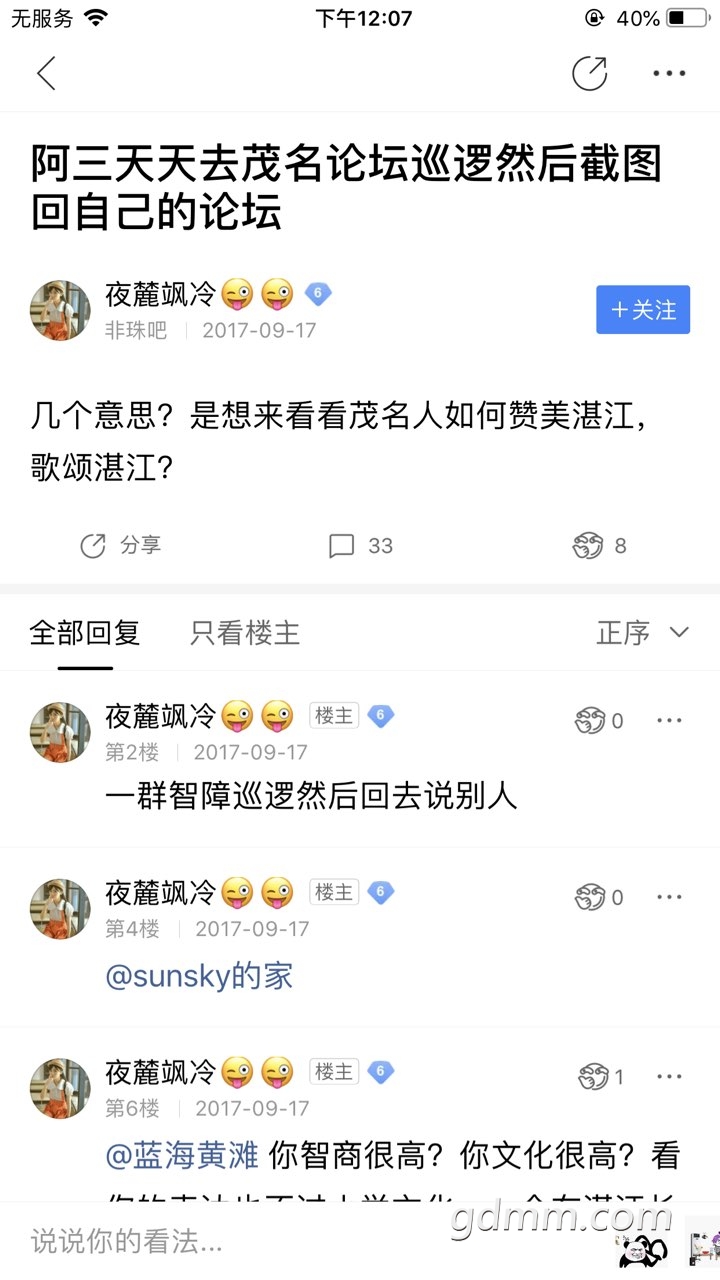Share the post from the top bar

(x=589, y=73)
